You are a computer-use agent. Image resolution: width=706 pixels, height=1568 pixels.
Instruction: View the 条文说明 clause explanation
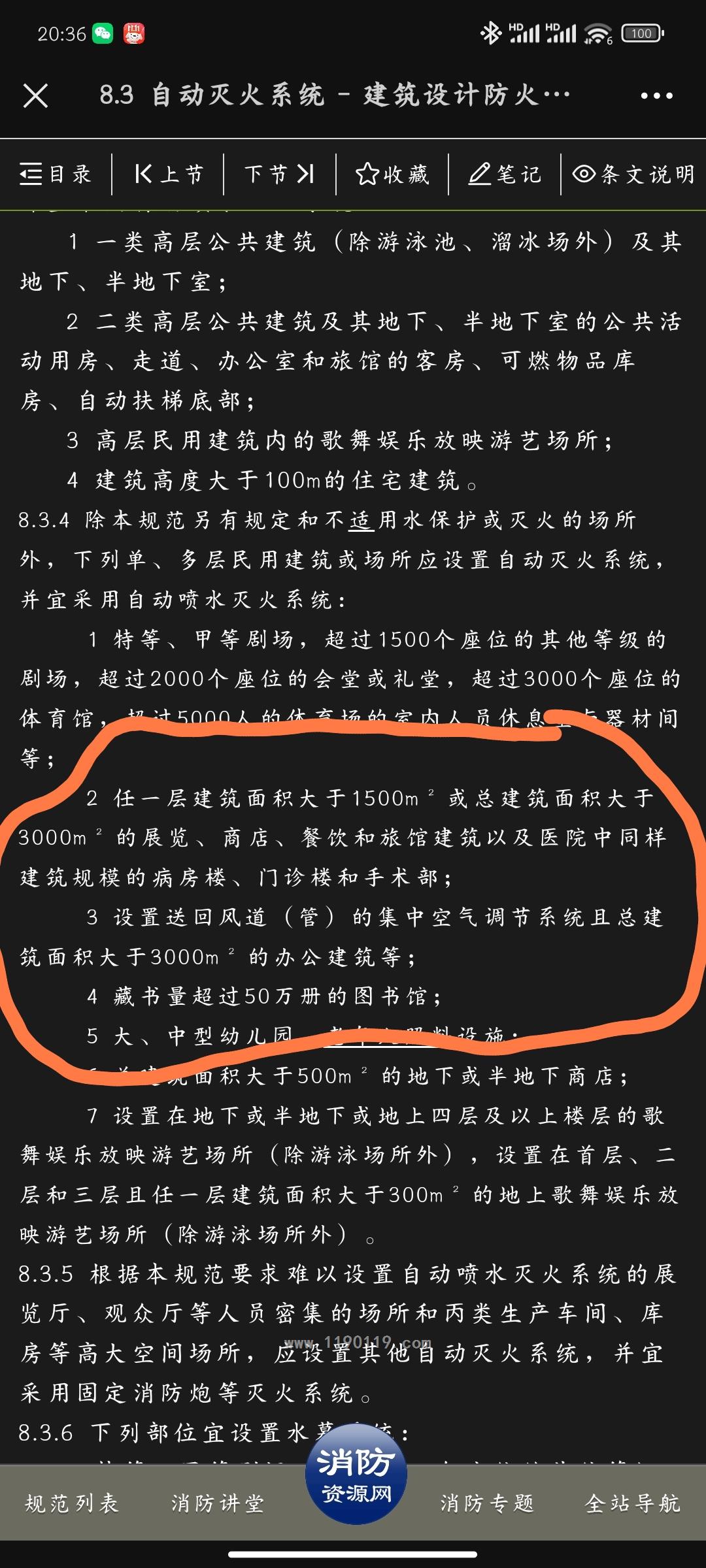pyautogui.click(x=633, y=174)
